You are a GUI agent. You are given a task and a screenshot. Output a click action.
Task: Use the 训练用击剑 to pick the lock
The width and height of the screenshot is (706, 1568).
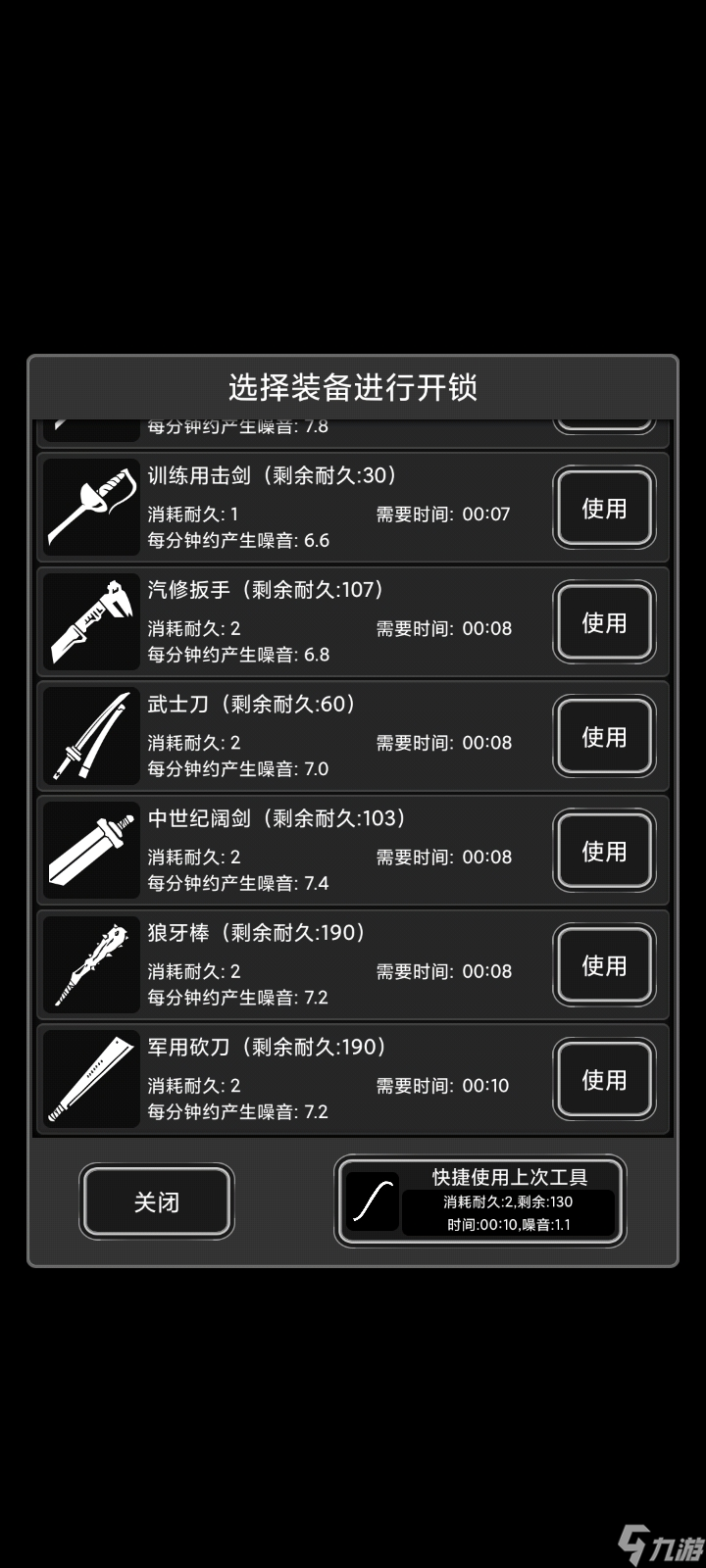[603, 508]
